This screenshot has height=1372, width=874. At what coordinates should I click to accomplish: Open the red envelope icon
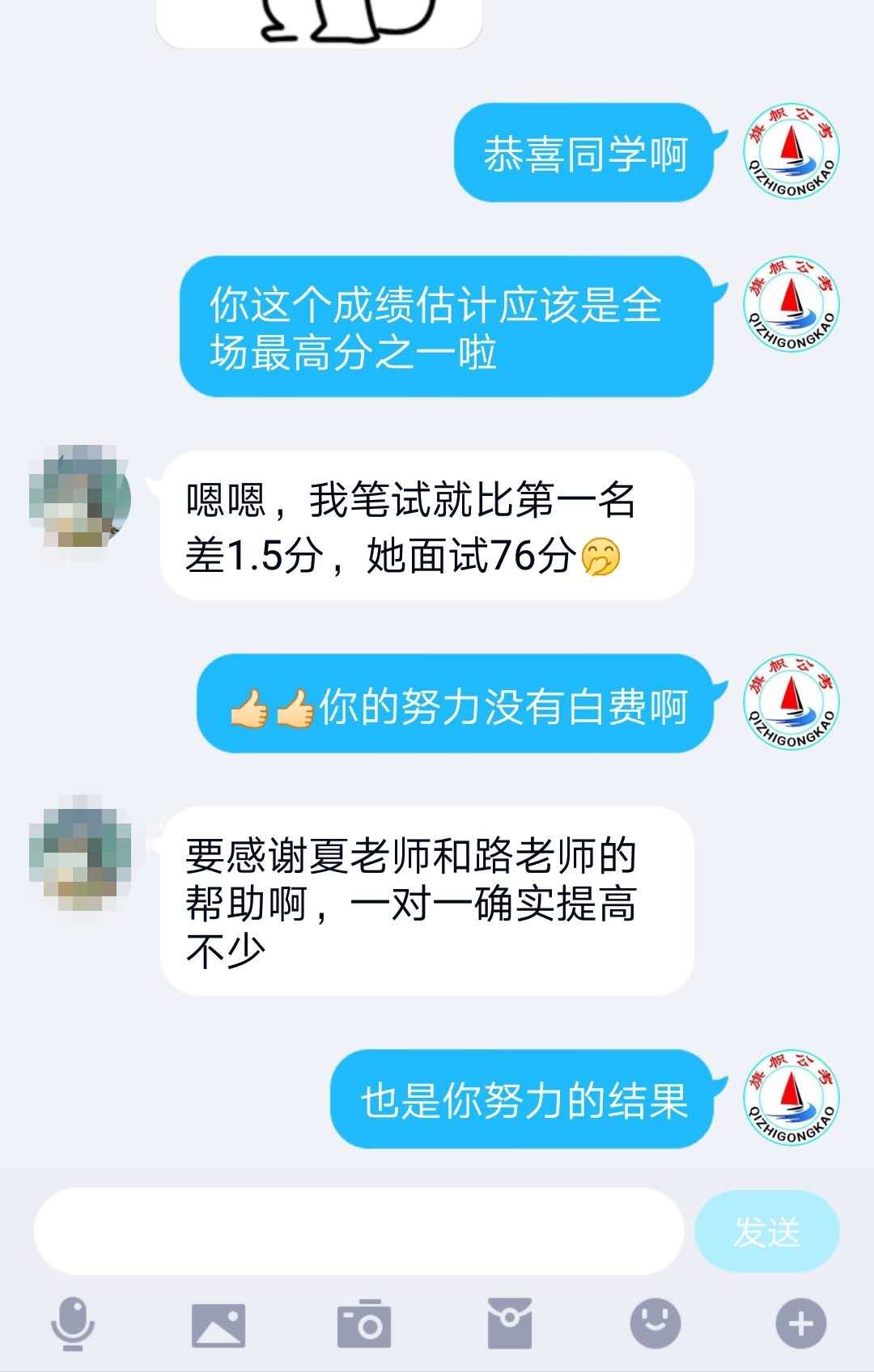pos(509,1324)
